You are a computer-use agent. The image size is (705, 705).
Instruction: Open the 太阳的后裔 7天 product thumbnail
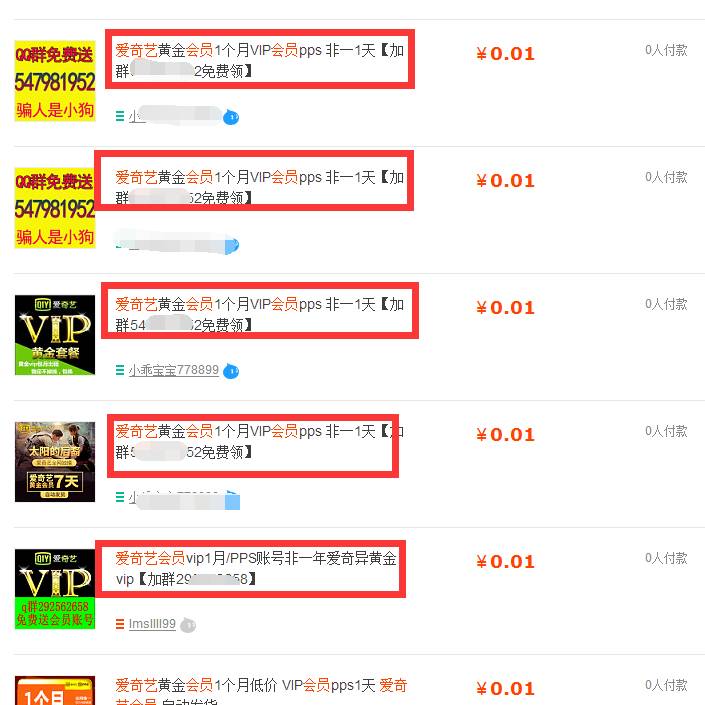(x=55, y=461)
